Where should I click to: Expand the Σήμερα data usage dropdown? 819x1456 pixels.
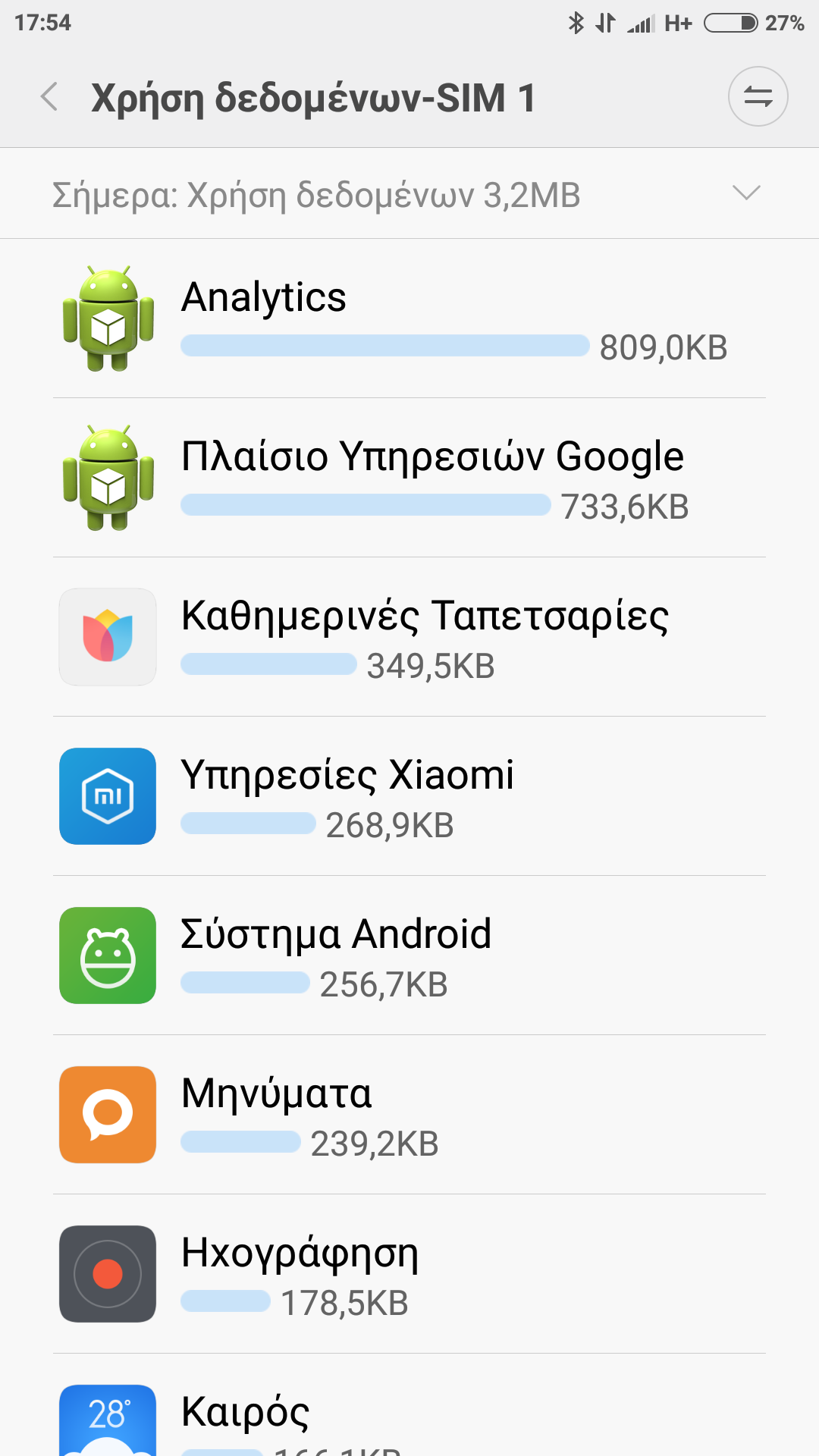point(746,193)
